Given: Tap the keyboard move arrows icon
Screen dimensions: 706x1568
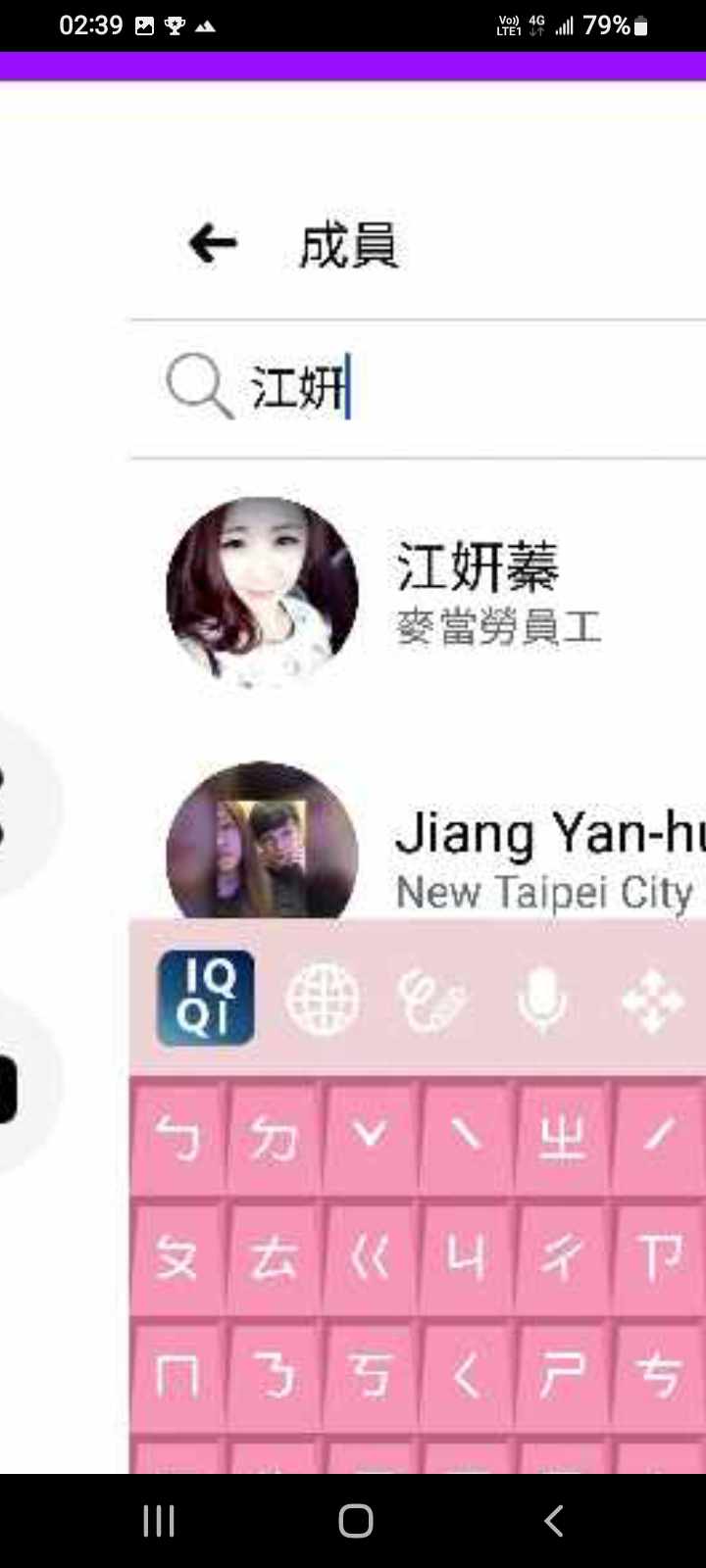Looking at the screenshot, I should 652,1000.
